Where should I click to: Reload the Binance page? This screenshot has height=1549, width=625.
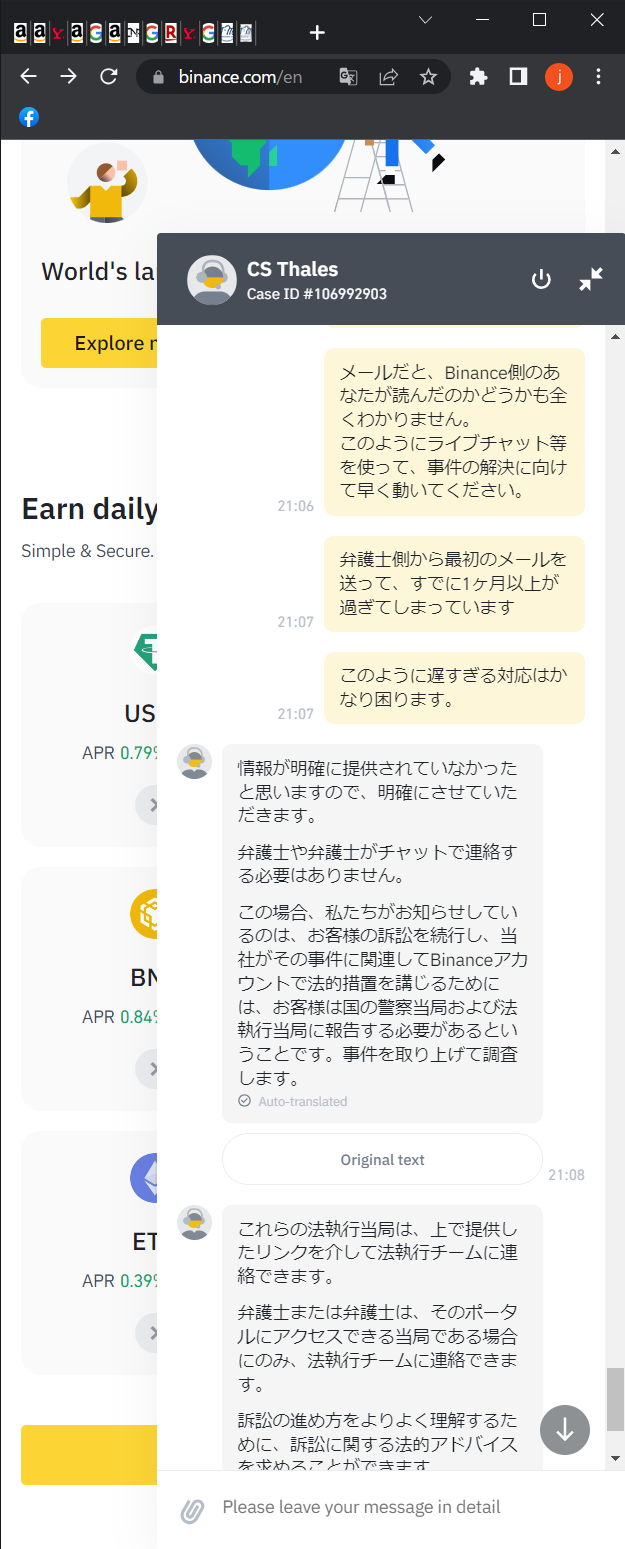coord(109,77)
